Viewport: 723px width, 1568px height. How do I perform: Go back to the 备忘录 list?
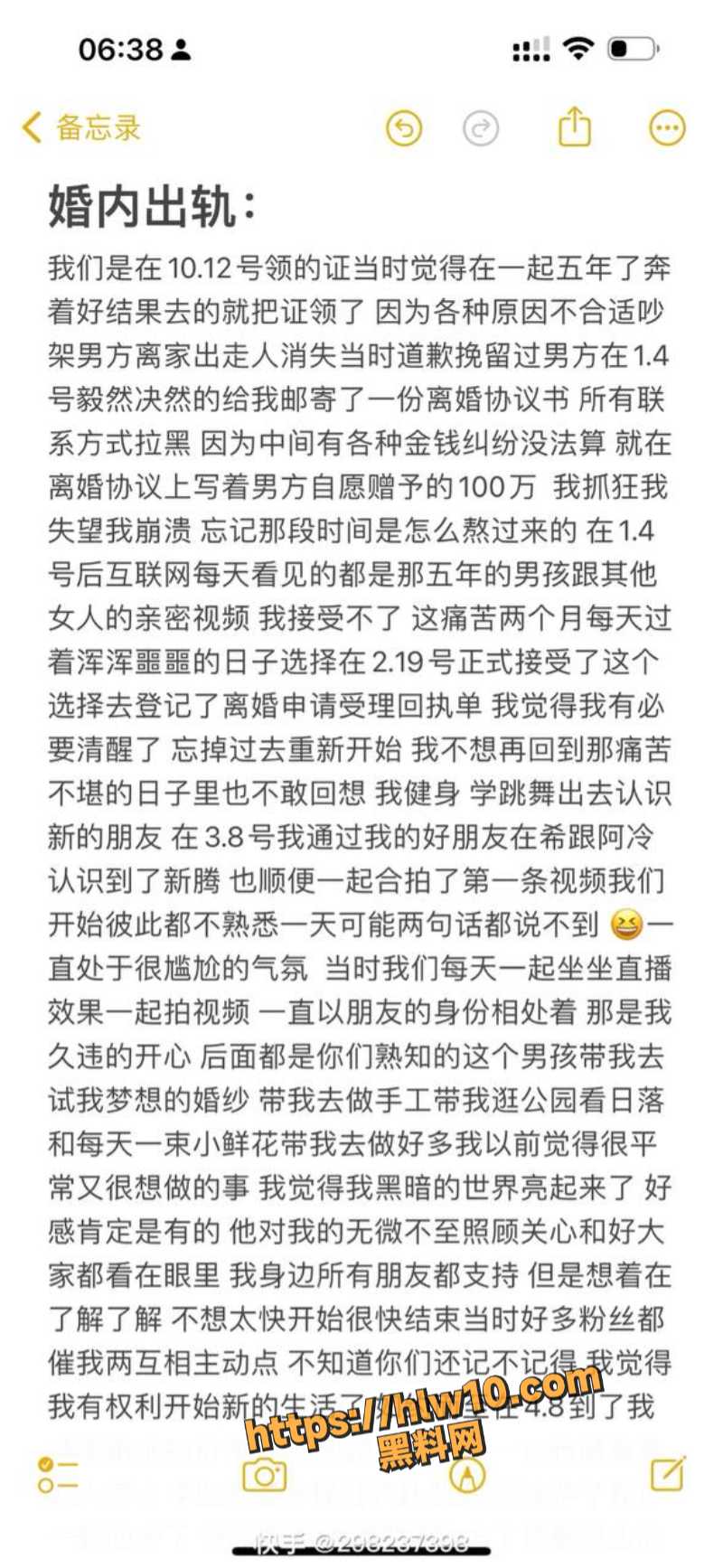coord(81,127)
